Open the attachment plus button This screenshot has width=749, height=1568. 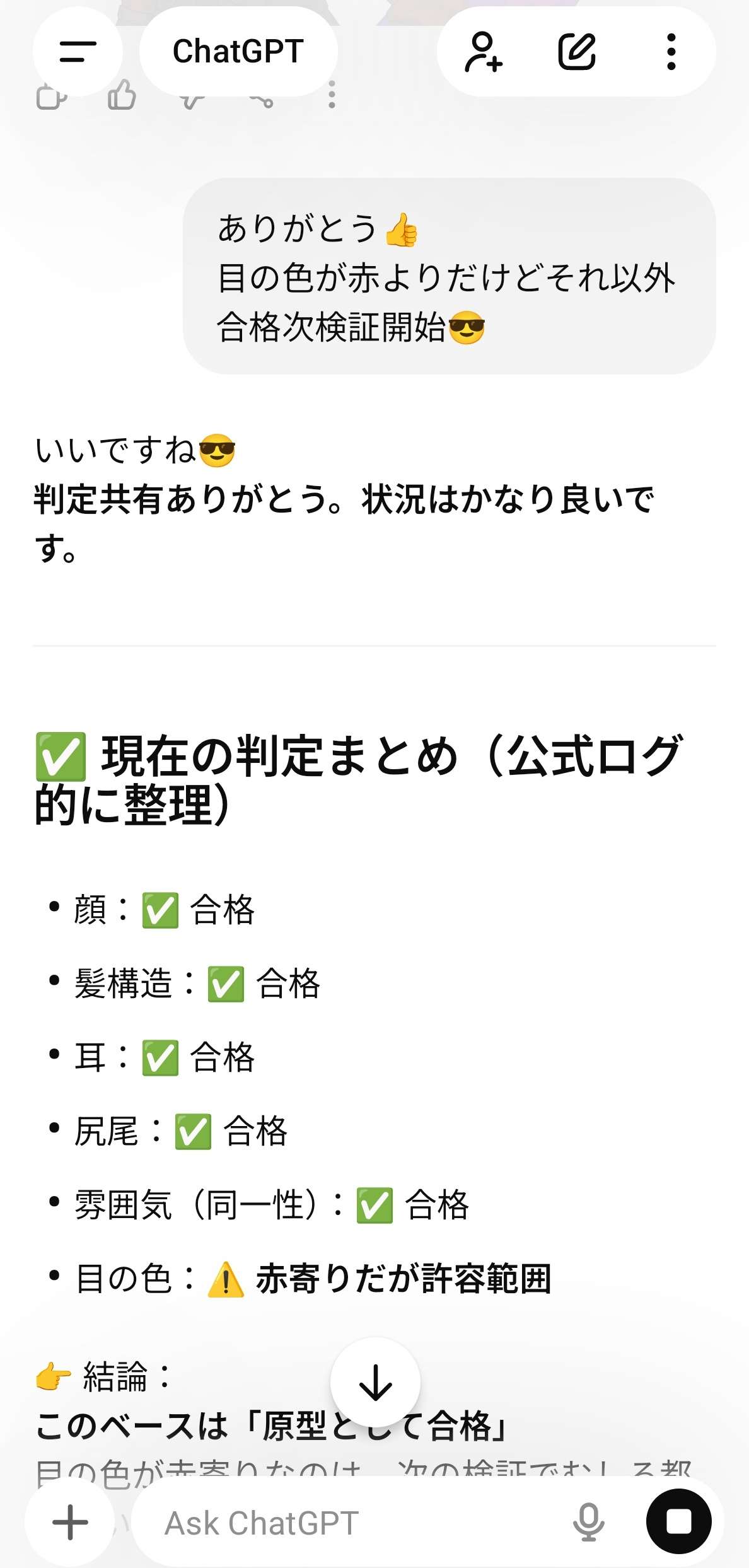[70, 1522]
